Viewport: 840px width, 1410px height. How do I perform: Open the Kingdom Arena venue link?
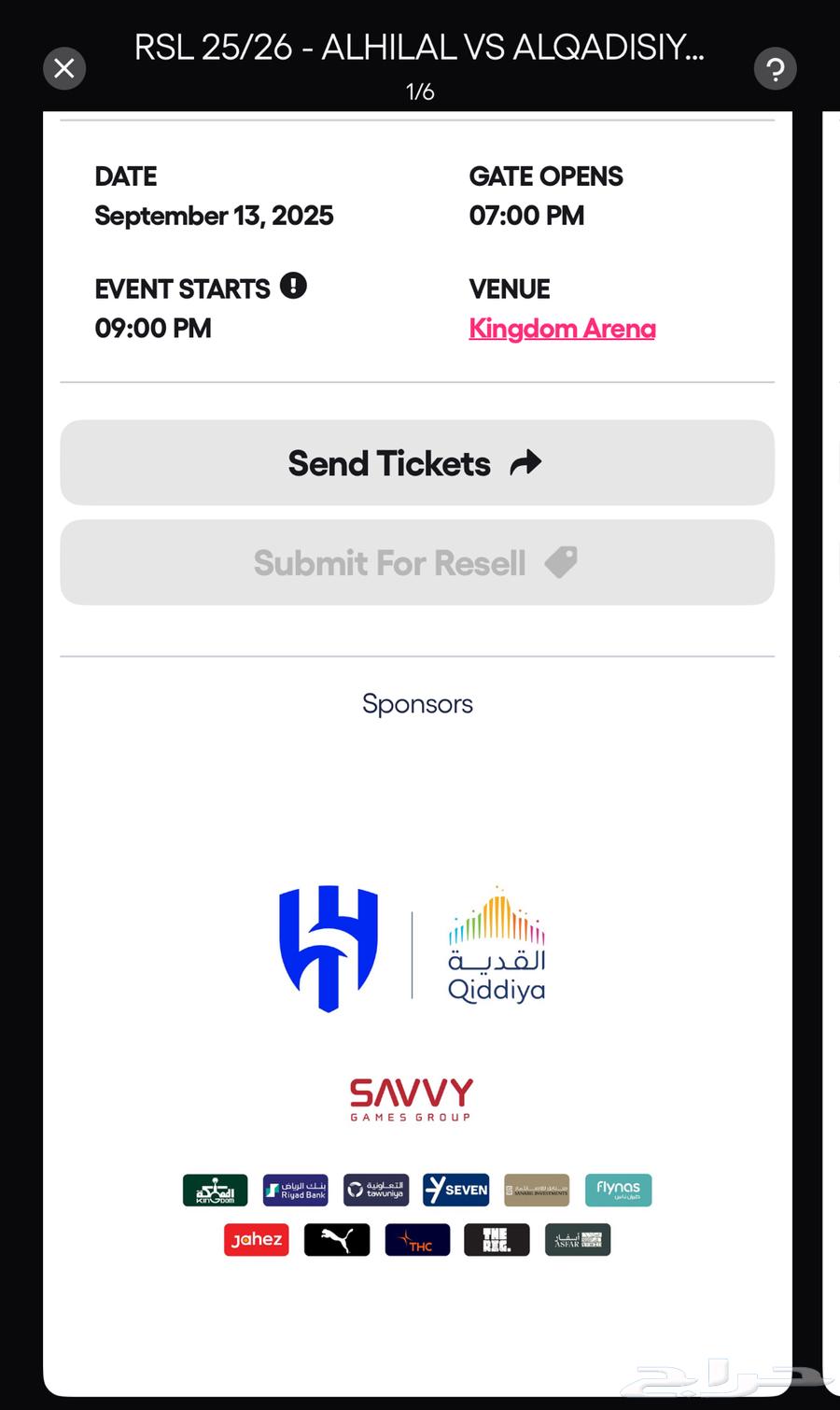[x=562, y=329]
